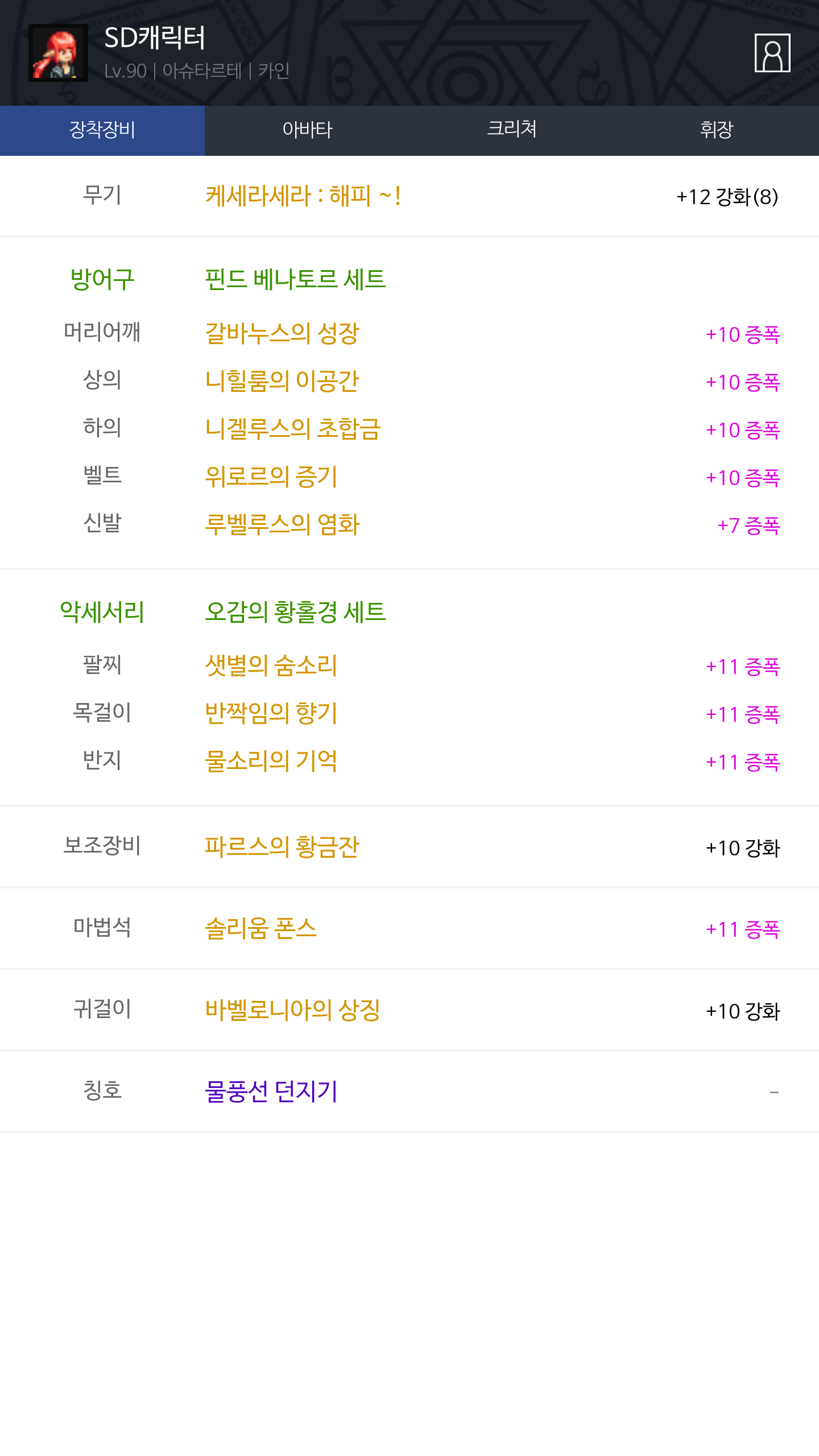Open the profile icon in the header
819x1456 pixels.
point(772,53)
